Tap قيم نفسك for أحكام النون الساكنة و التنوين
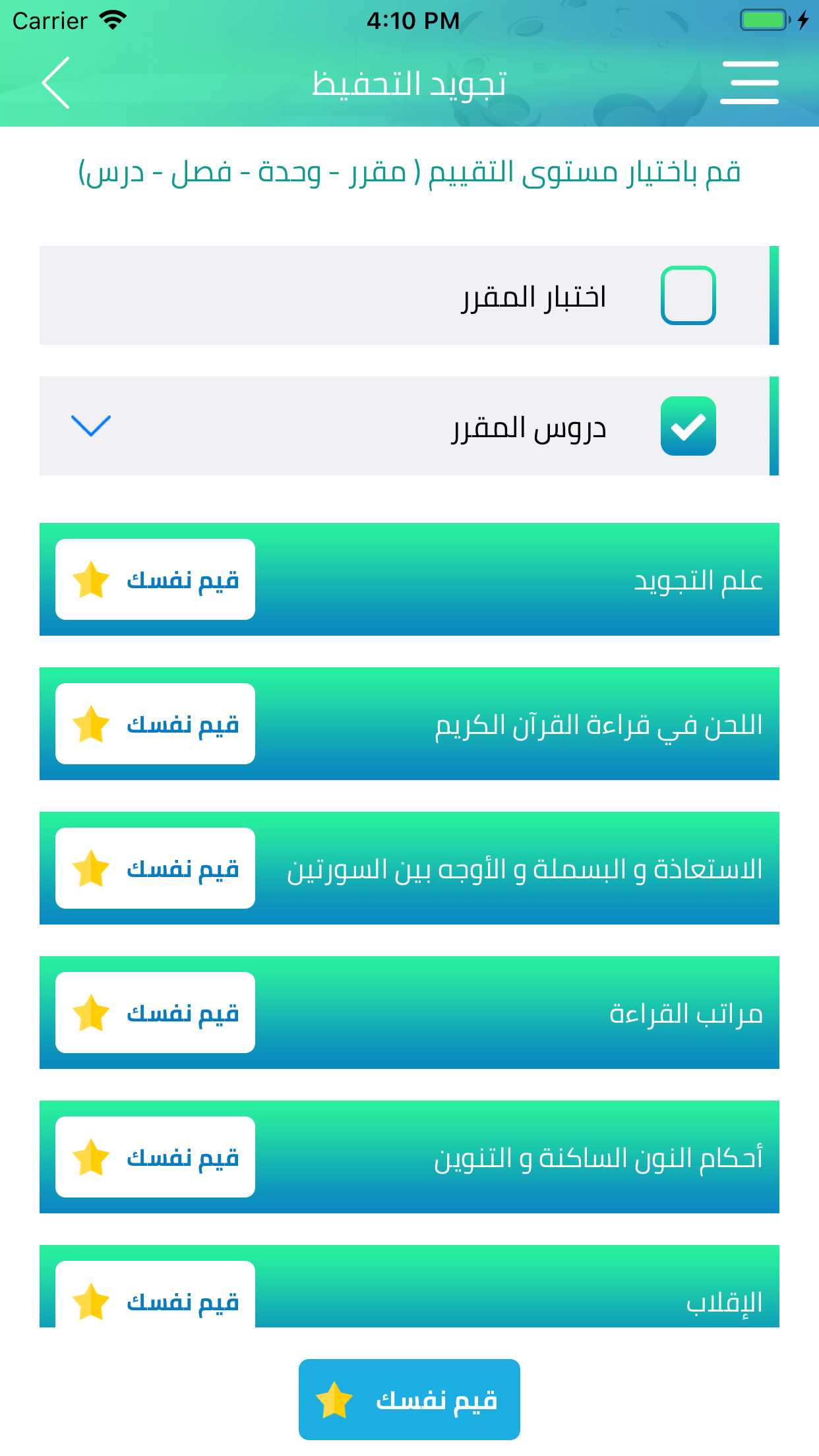This screenshot has height=1456, width=819. point(155,1157)
